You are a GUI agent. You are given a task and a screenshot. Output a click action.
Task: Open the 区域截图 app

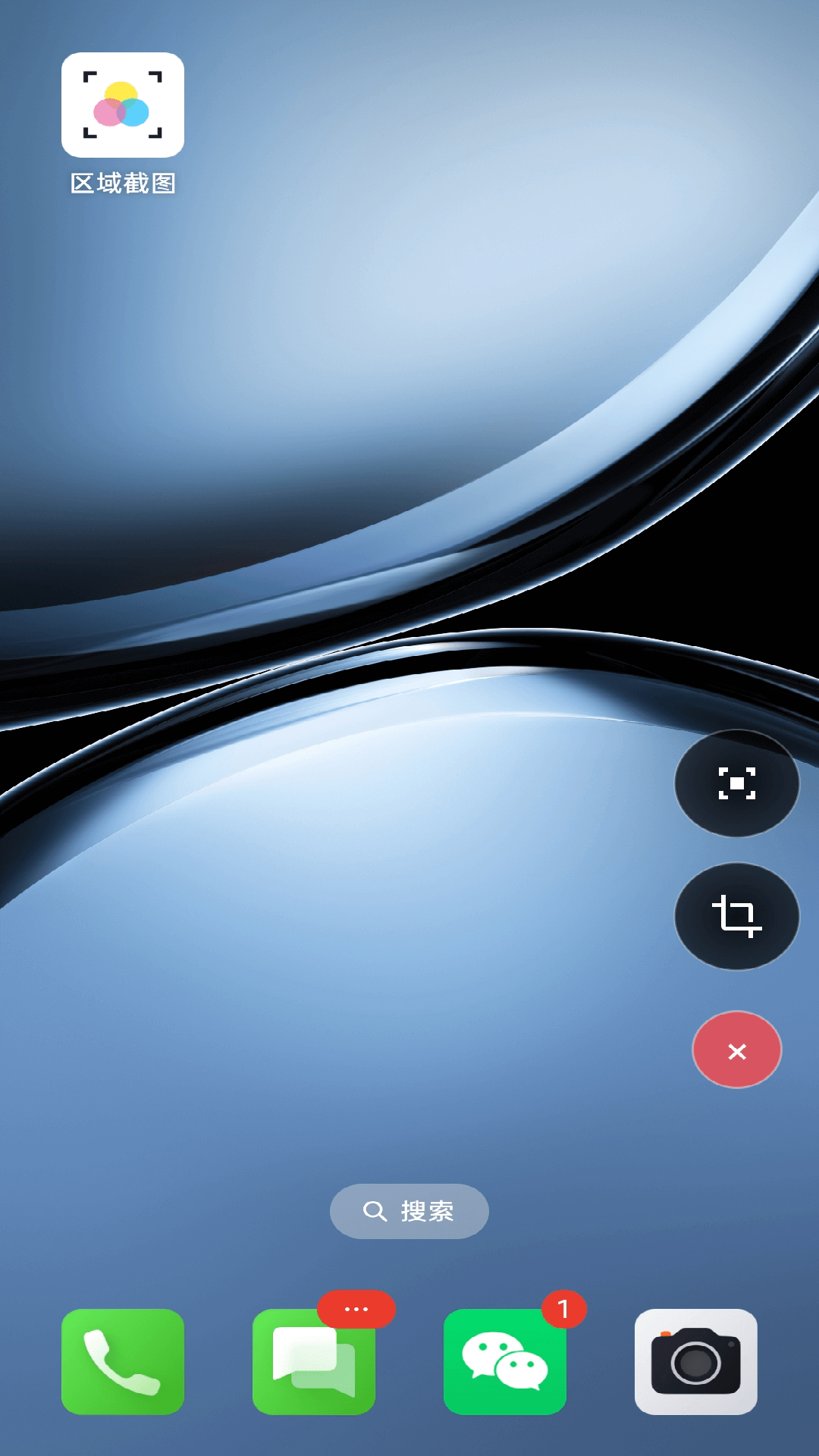tap(123, 105)
